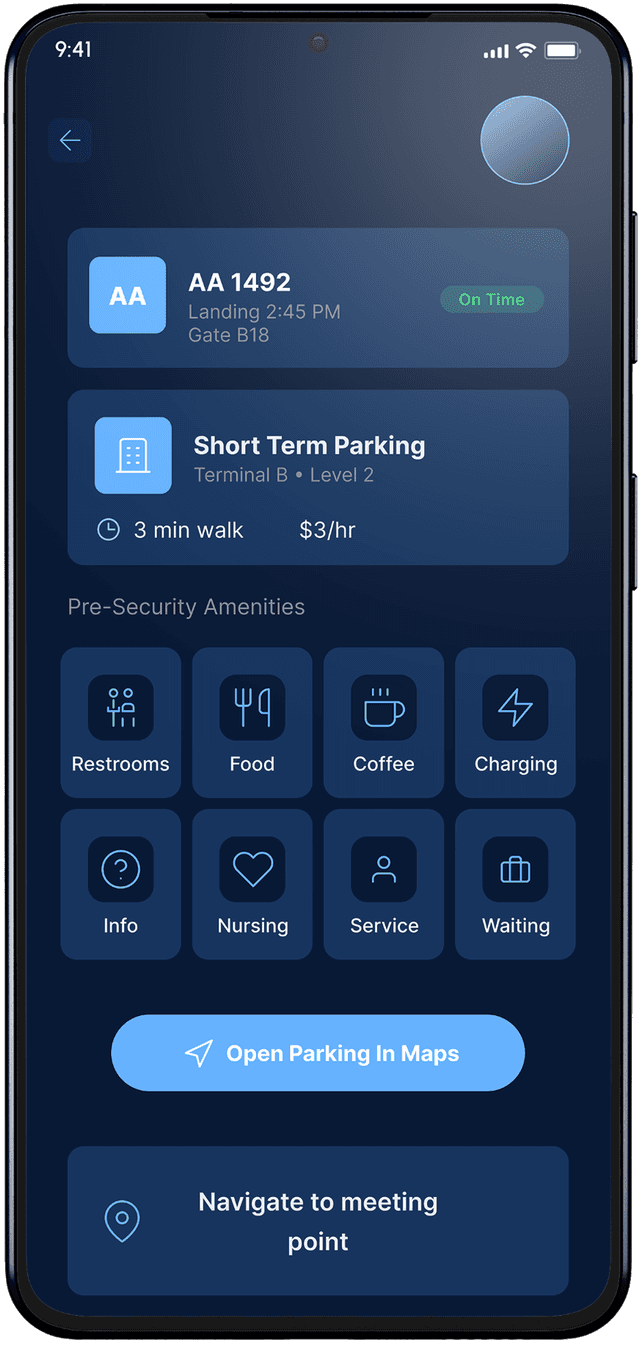Open the AA 1492 flight card
Image resolution: width=640 pixels, height=1345 pixels.
click(318, 298)
